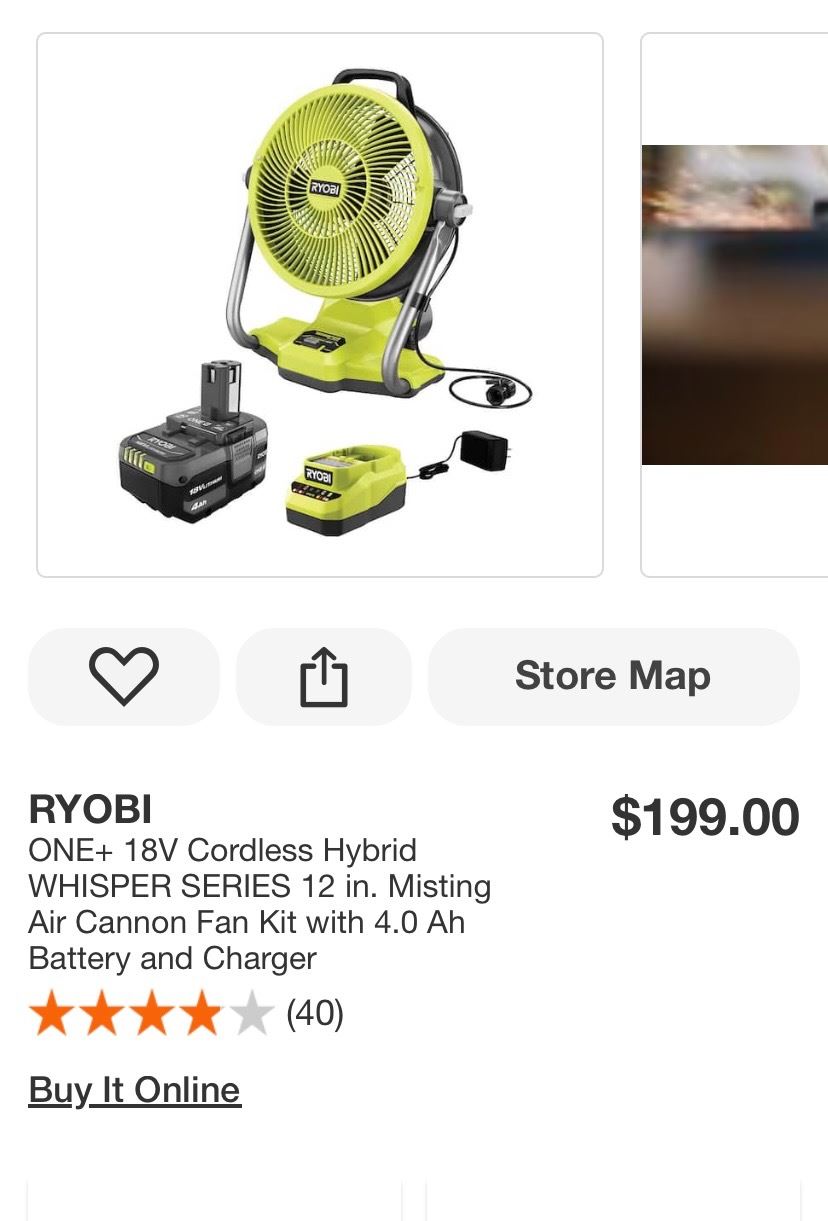Share this RYOBI fan product
This screenshot has width=828, height=1221.
tap(323, 676)
